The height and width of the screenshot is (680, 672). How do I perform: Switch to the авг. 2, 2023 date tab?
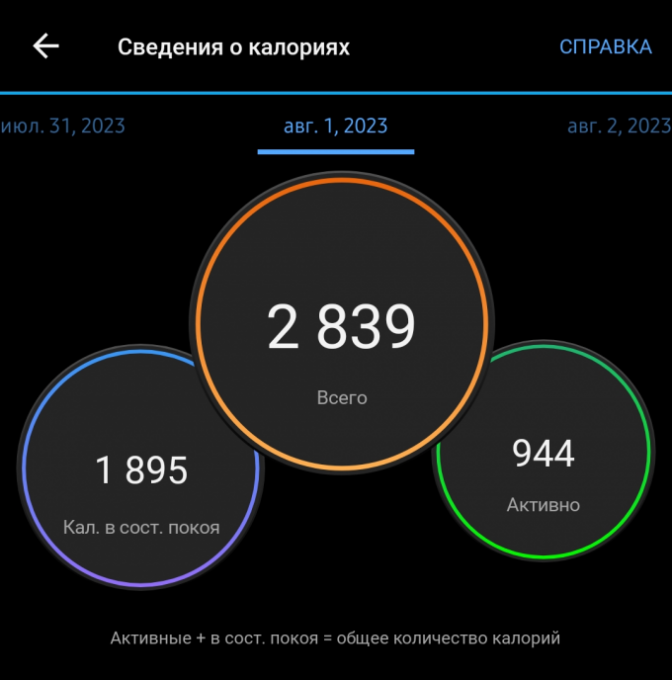click(617, 126)
